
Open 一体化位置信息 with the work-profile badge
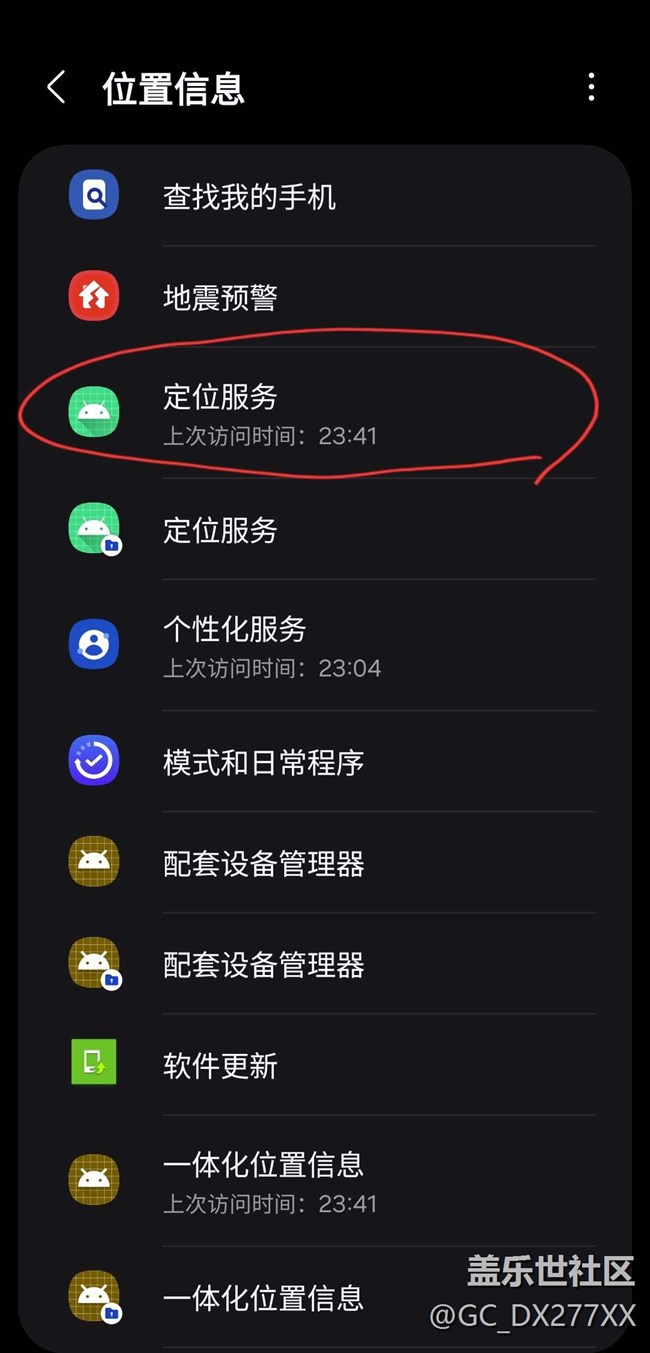coord(325,1297)
